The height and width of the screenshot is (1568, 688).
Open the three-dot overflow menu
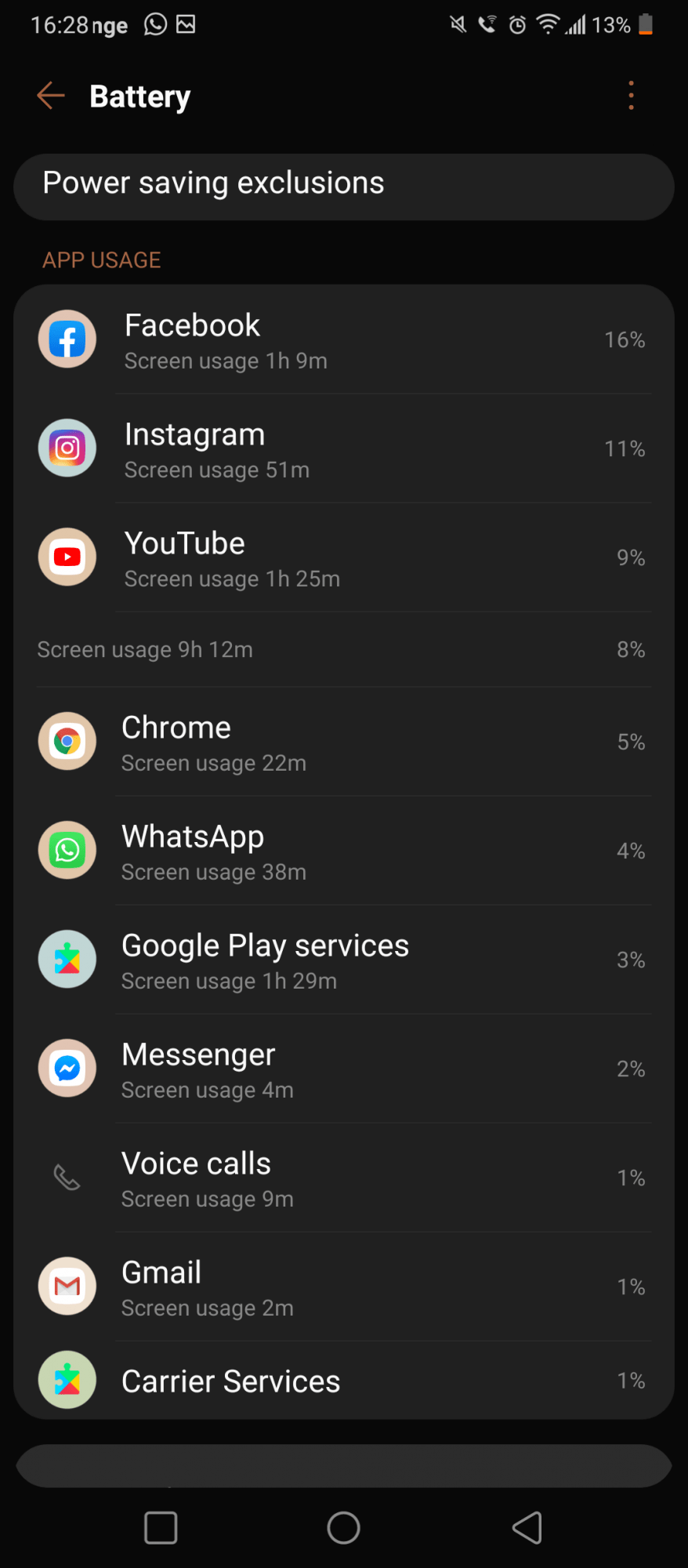(631, 96)
